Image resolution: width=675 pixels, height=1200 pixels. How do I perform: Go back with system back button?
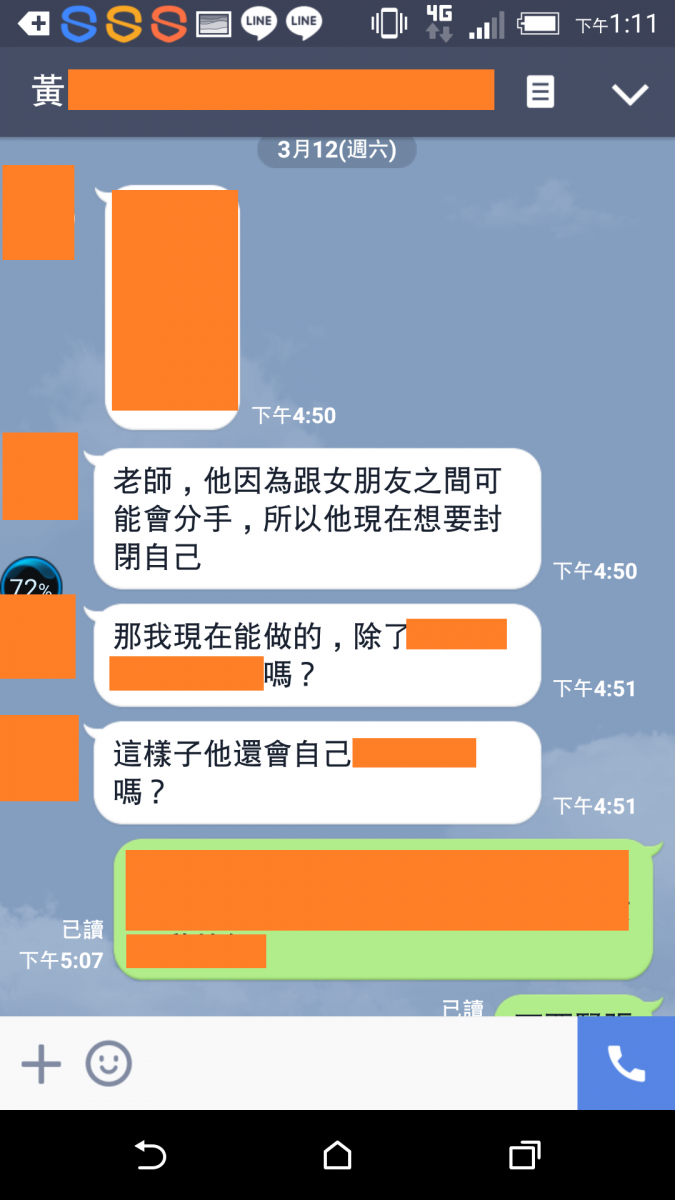coord(150,1156)
